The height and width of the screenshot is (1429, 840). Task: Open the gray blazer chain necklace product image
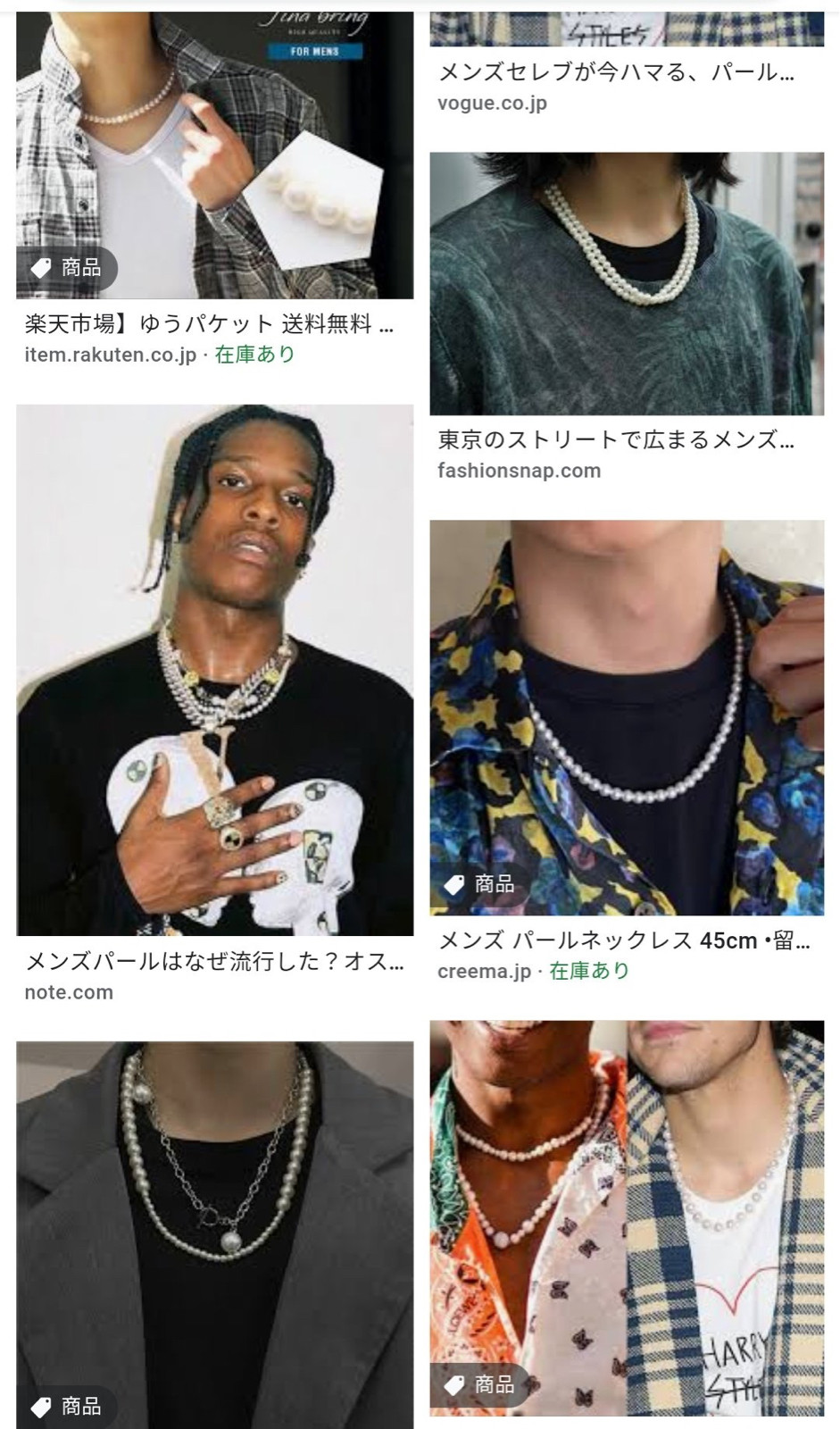pos(214,1235)
